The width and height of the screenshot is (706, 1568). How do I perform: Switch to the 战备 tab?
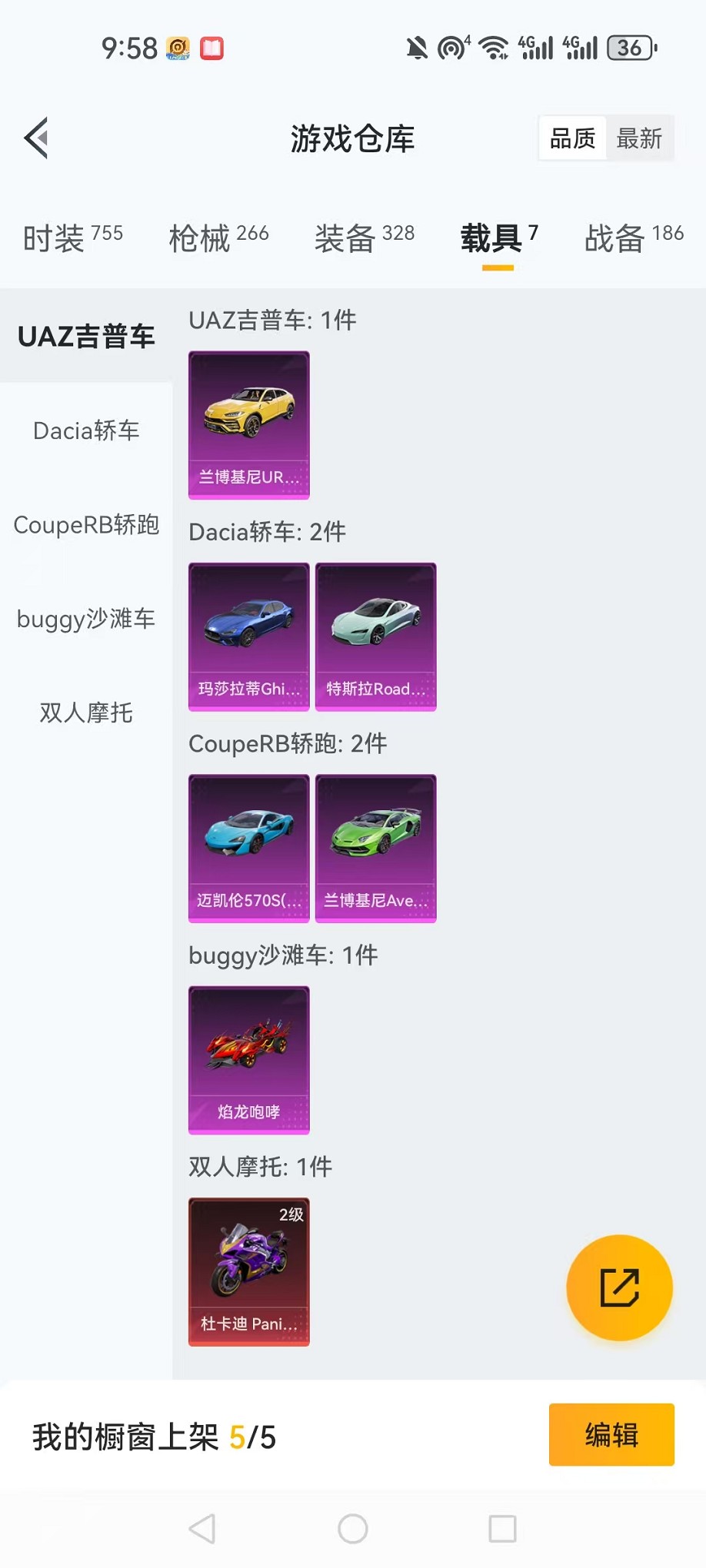pyautogui.click(x=633, y=238)
